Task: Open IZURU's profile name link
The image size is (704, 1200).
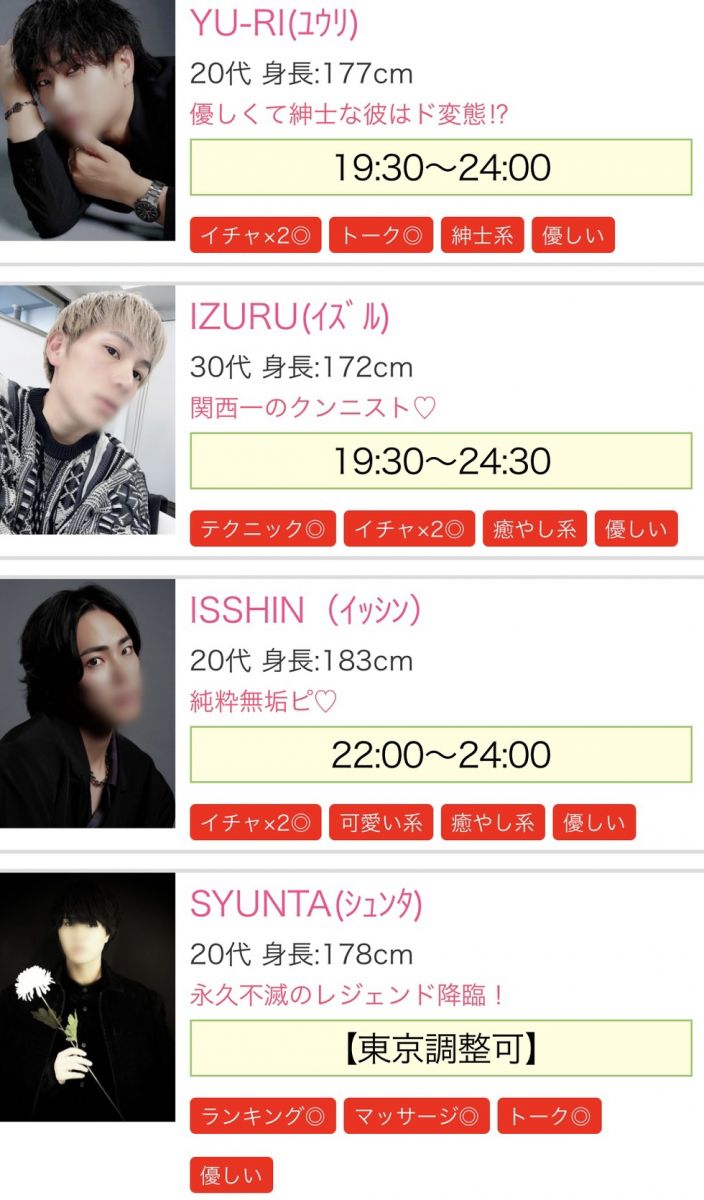Action: 289,317
